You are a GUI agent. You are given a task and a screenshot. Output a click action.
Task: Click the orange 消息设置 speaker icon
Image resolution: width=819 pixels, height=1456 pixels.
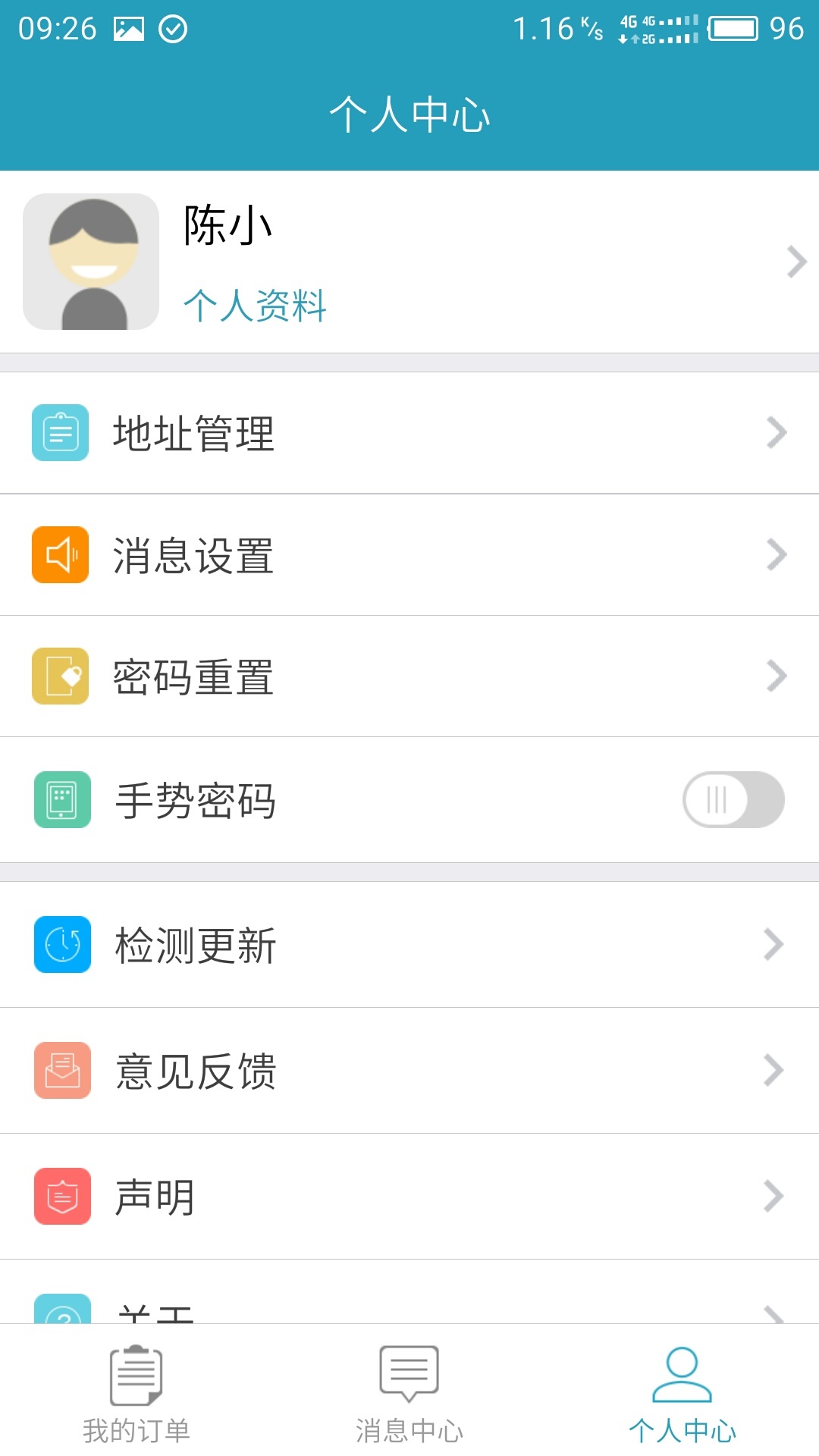coord(62,555)
